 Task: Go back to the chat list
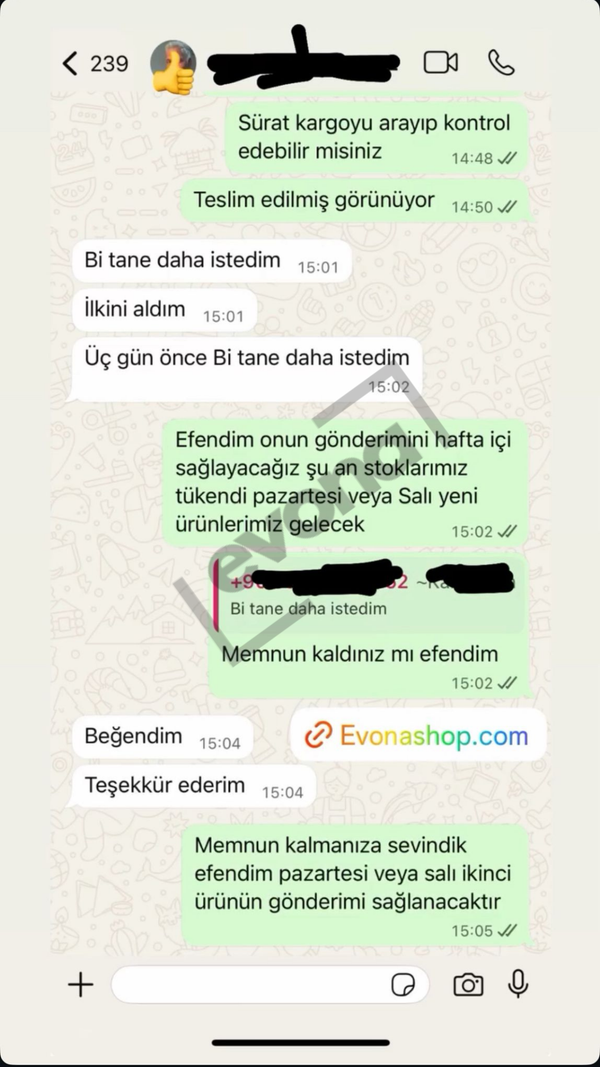click(x=70, y=64)
